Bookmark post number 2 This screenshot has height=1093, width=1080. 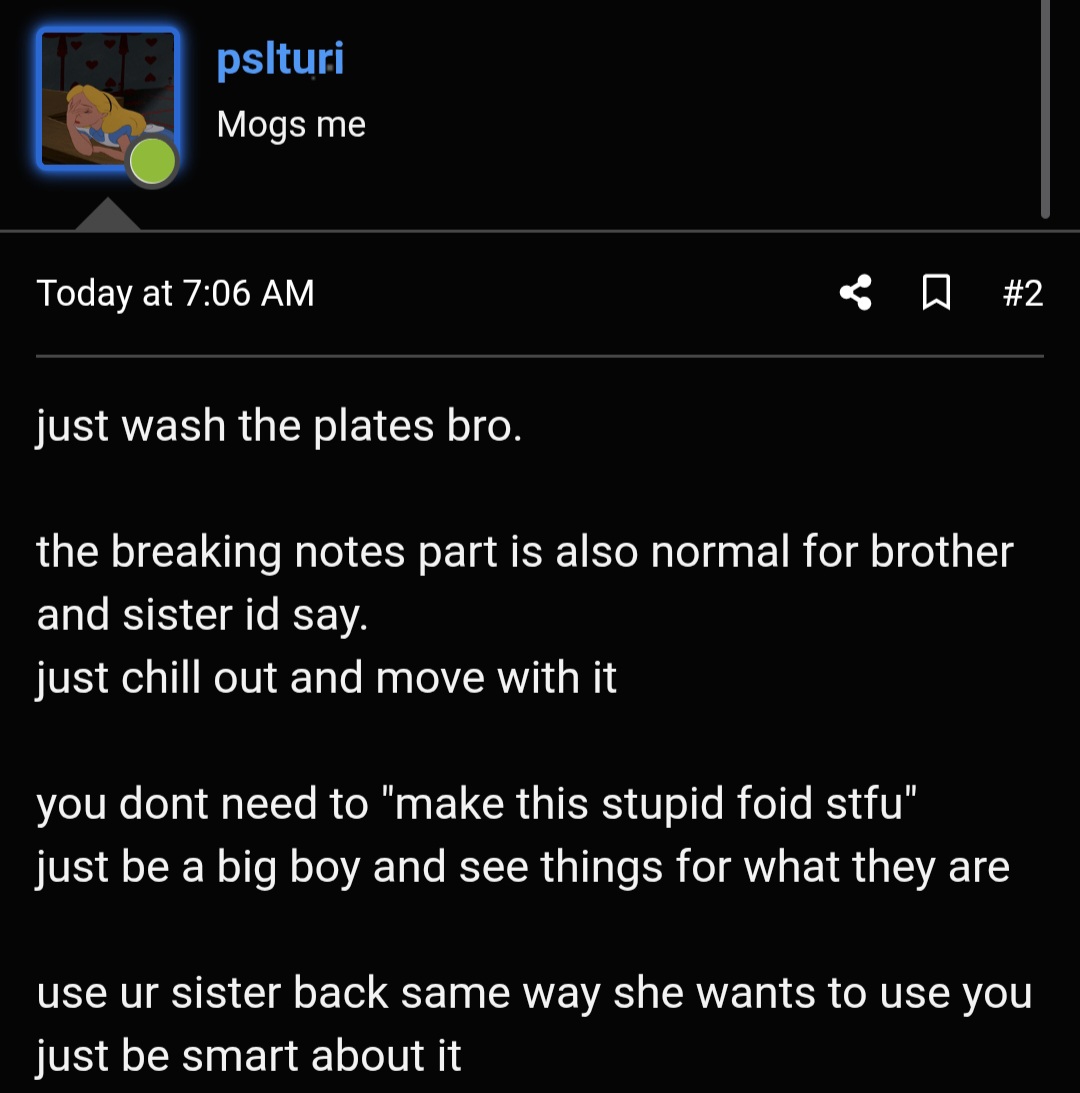[936, 293]
